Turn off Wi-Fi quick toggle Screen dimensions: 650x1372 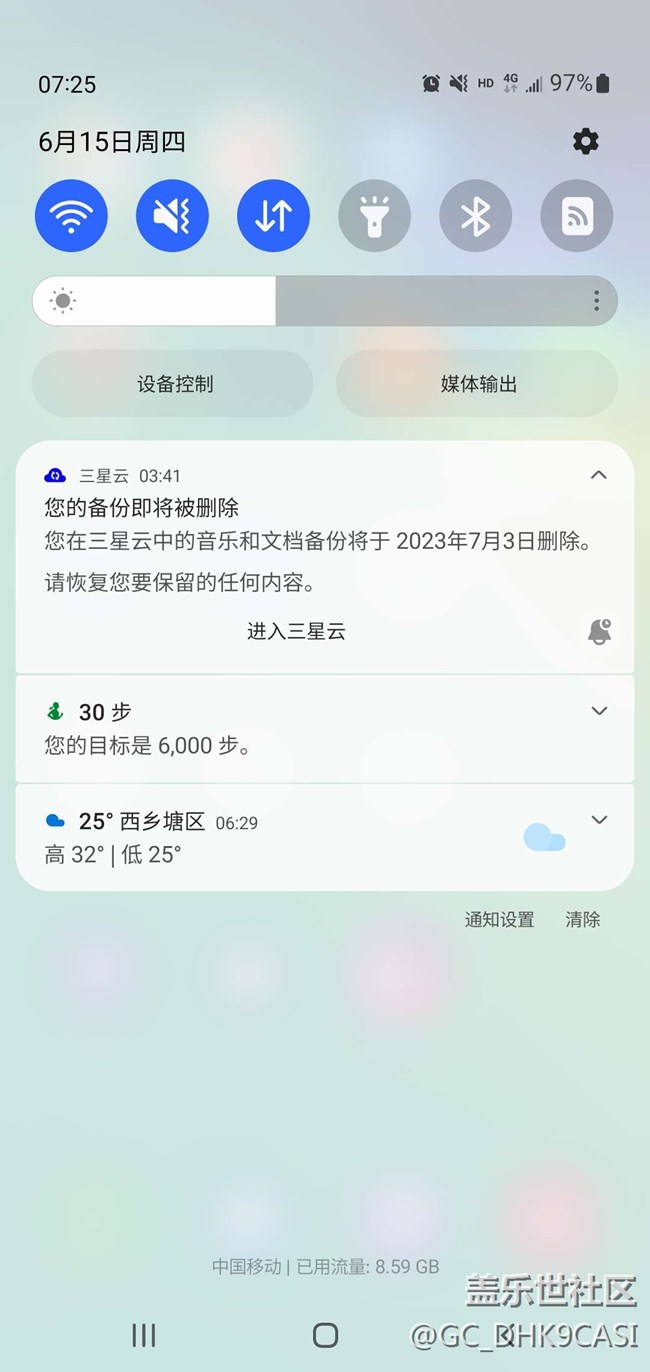(x=71, y=215)
